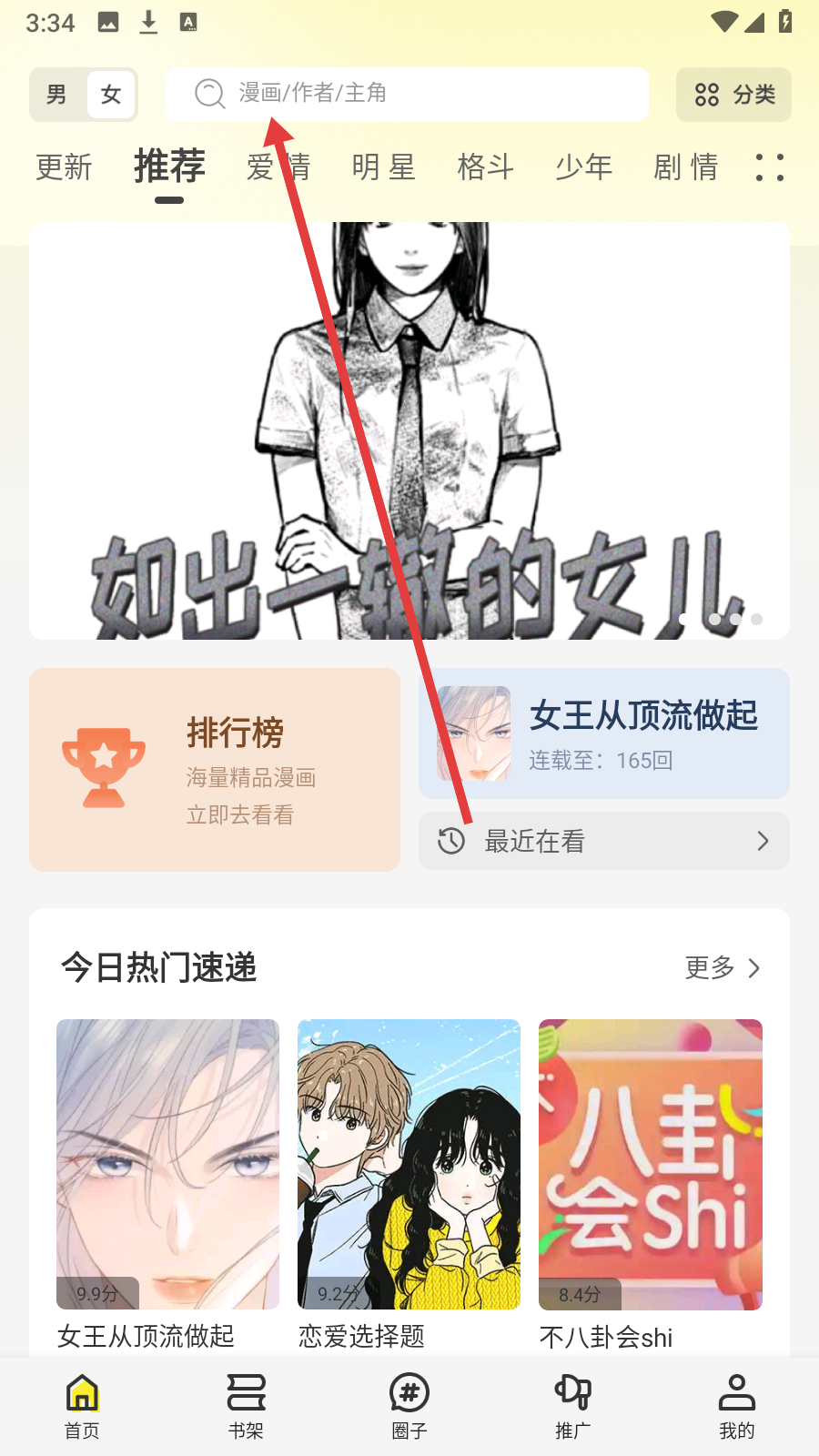The width and height of the screenshot is (819, 1456).
Task: Switch to the 男 gender option
Action: pyautogui.click(x=57, y=95)
